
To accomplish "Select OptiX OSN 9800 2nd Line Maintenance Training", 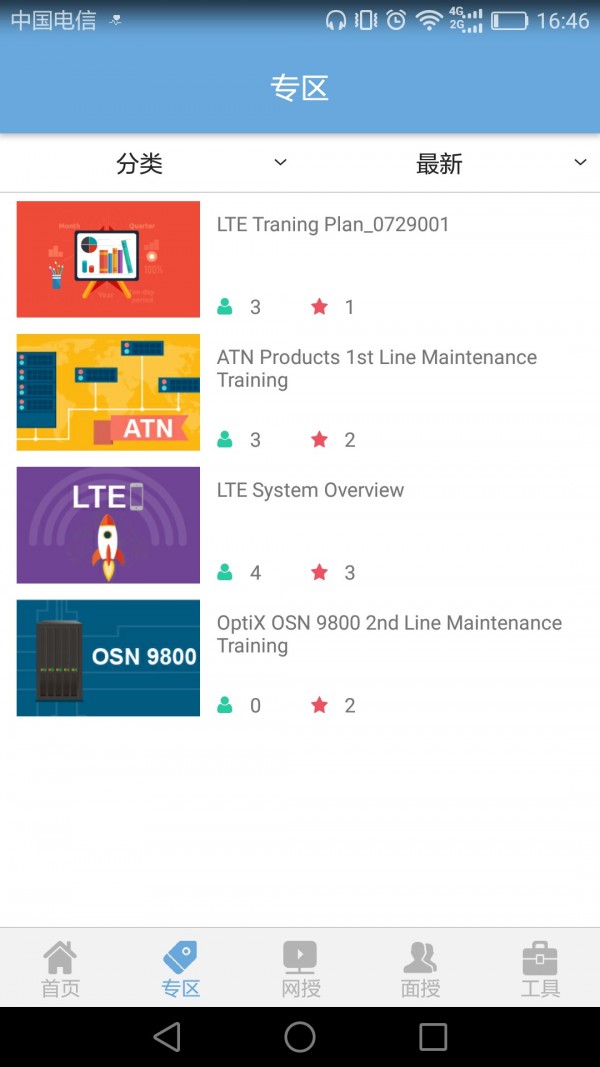I will pyautogui.click(x=389, y=634).
